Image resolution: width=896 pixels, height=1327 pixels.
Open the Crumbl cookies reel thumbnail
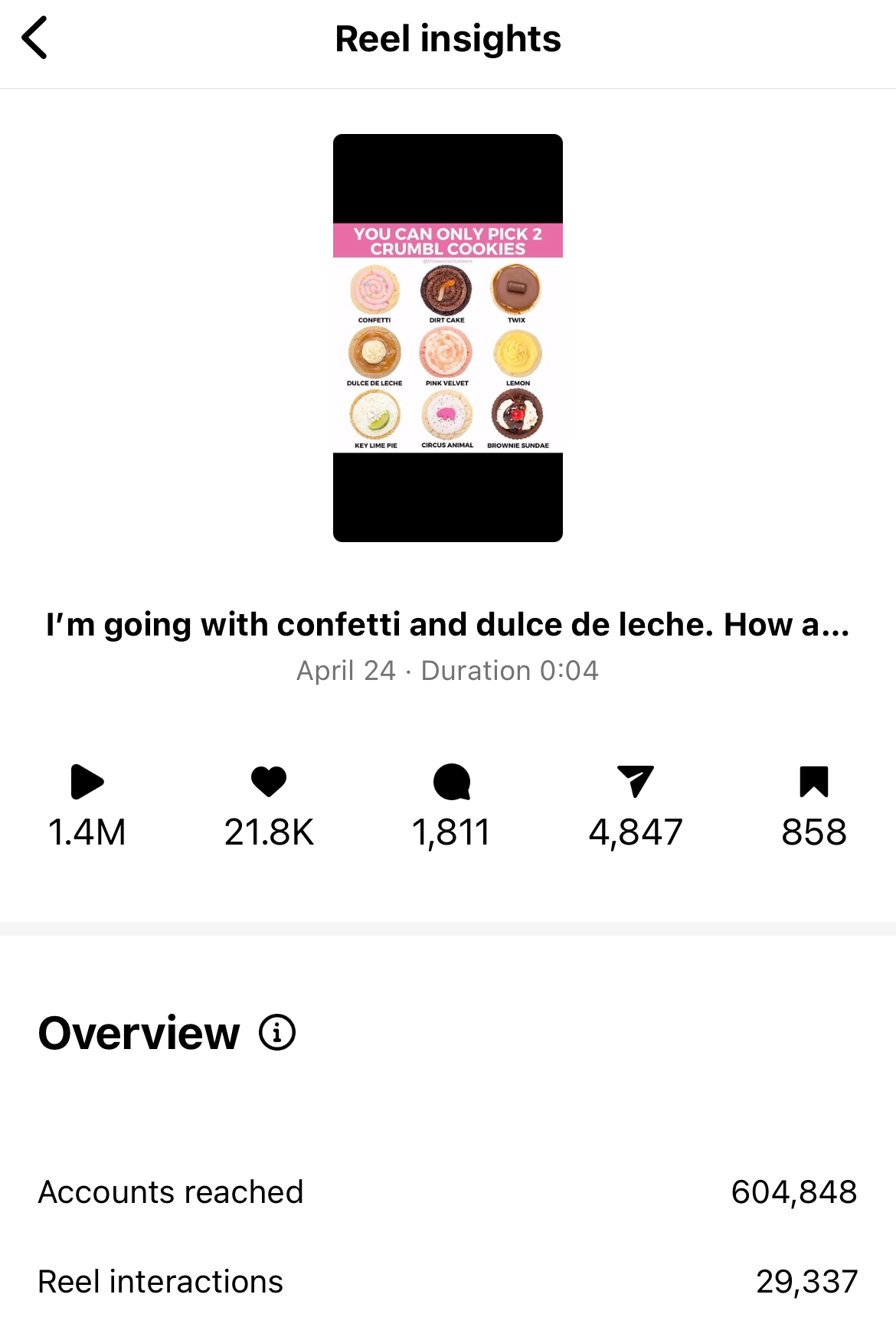447,338
